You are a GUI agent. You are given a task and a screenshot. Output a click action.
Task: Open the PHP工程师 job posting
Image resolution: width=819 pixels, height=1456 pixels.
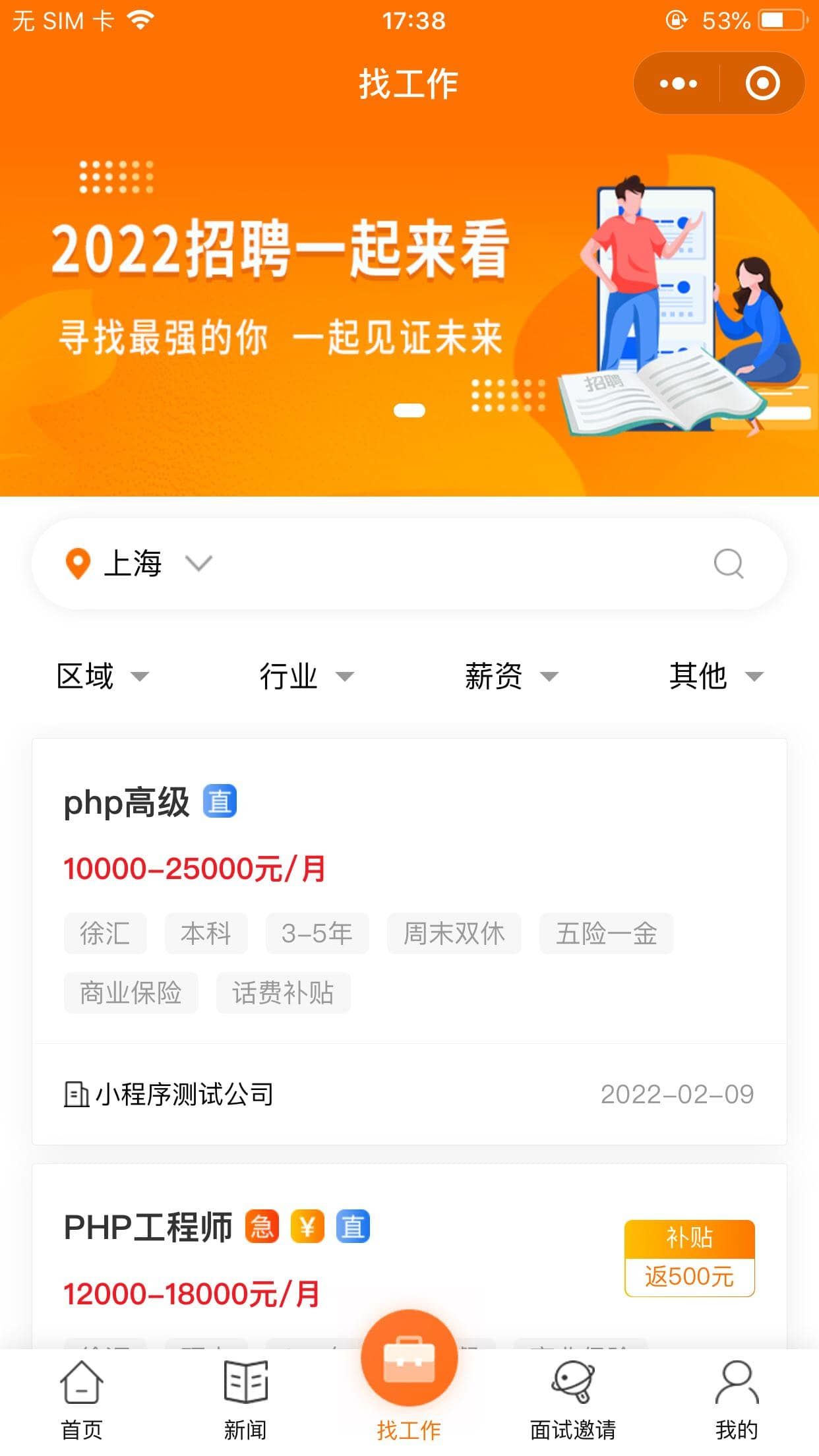tap(409, 1256)
